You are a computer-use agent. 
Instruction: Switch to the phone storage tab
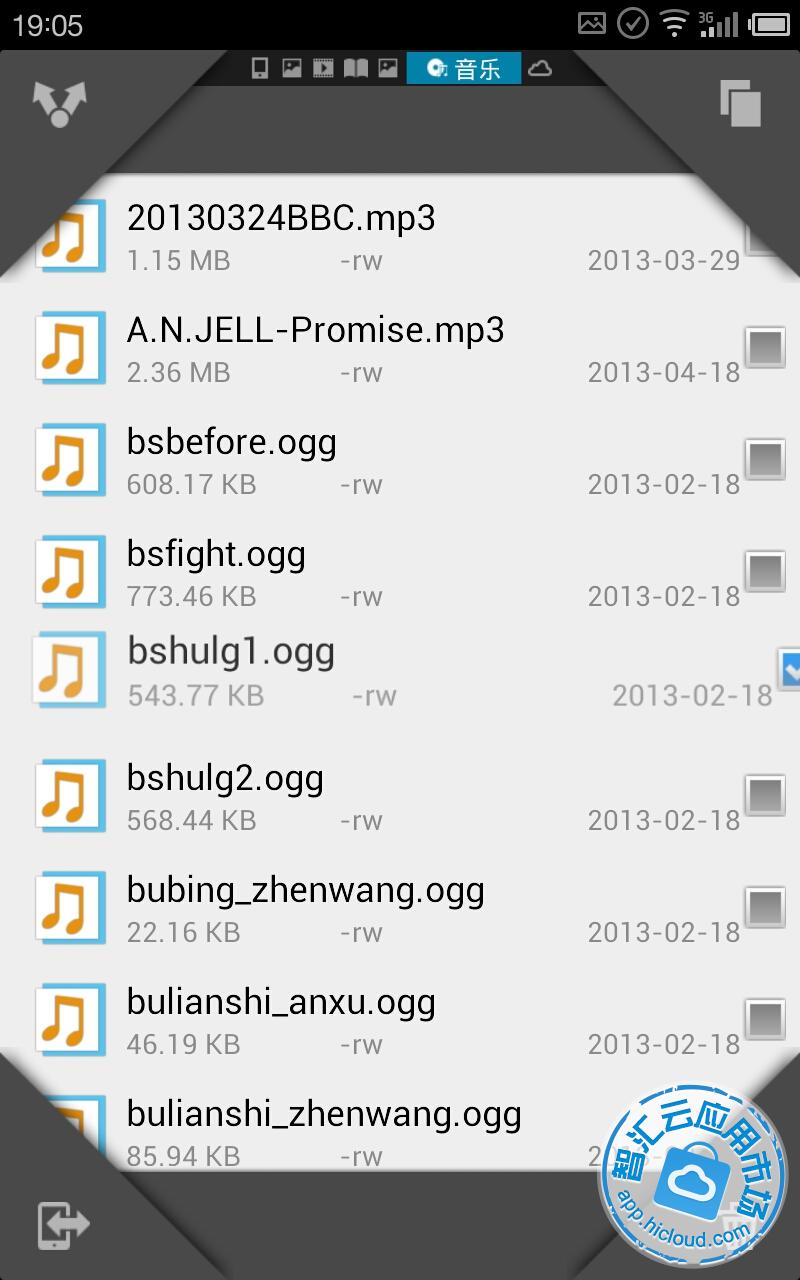[x=260, y=69]
